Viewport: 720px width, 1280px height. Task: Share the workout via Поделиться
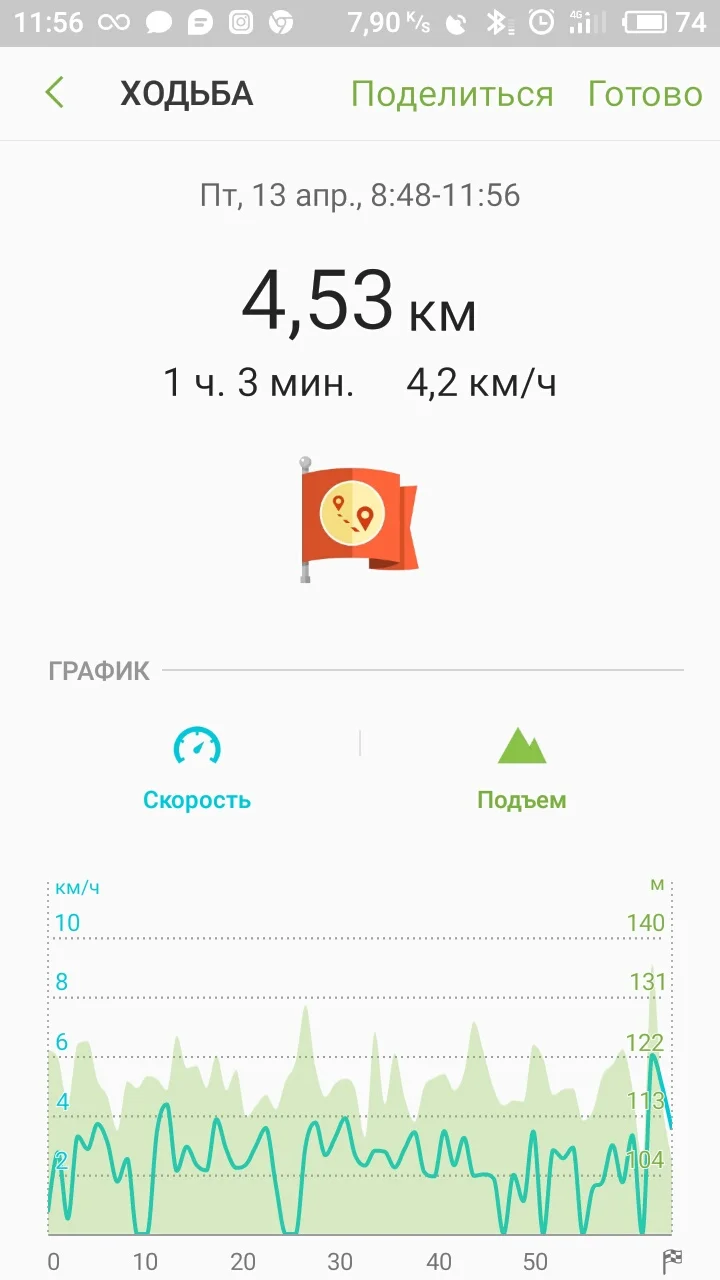[x=451, y=94]
